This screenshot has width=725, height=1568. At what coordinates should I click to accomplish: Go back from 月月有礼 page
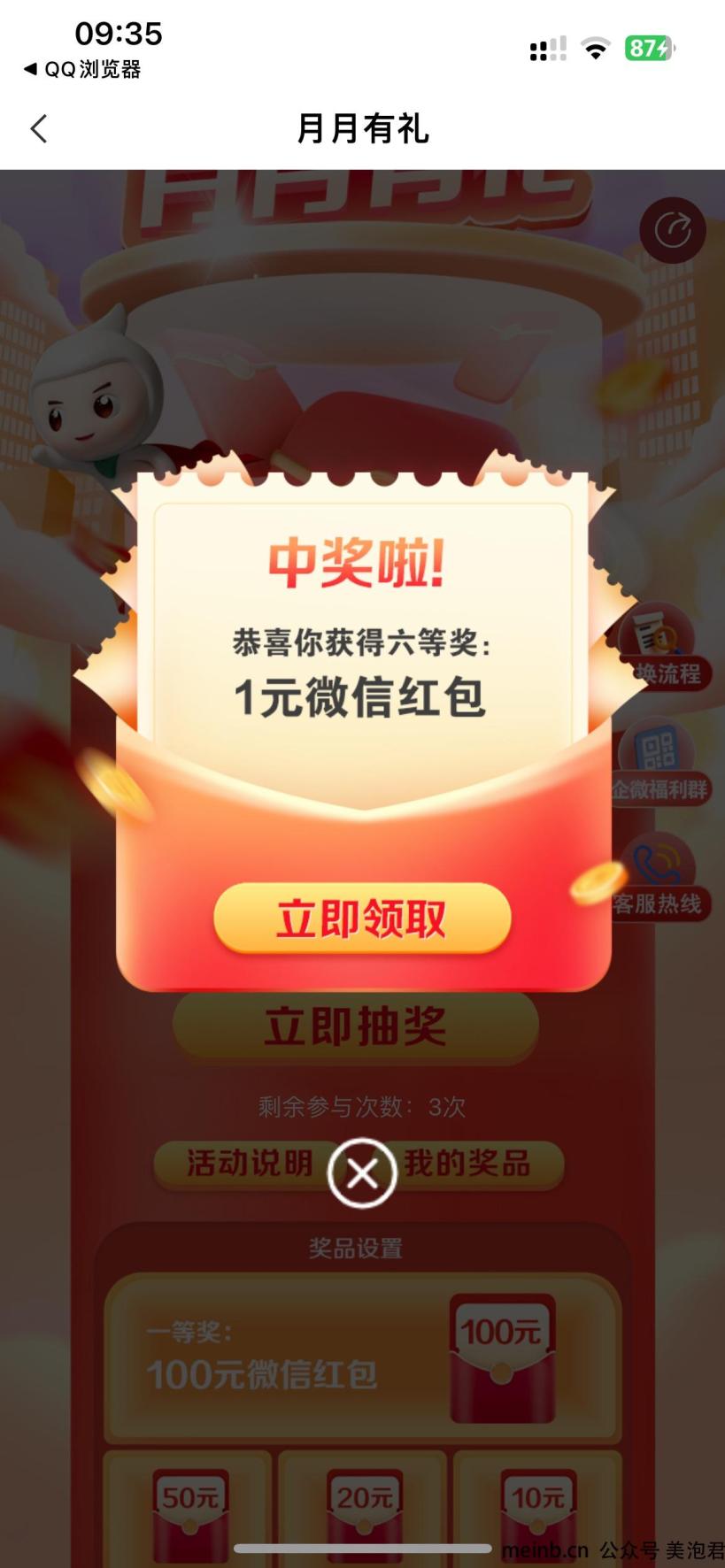(x=39, y=129)
